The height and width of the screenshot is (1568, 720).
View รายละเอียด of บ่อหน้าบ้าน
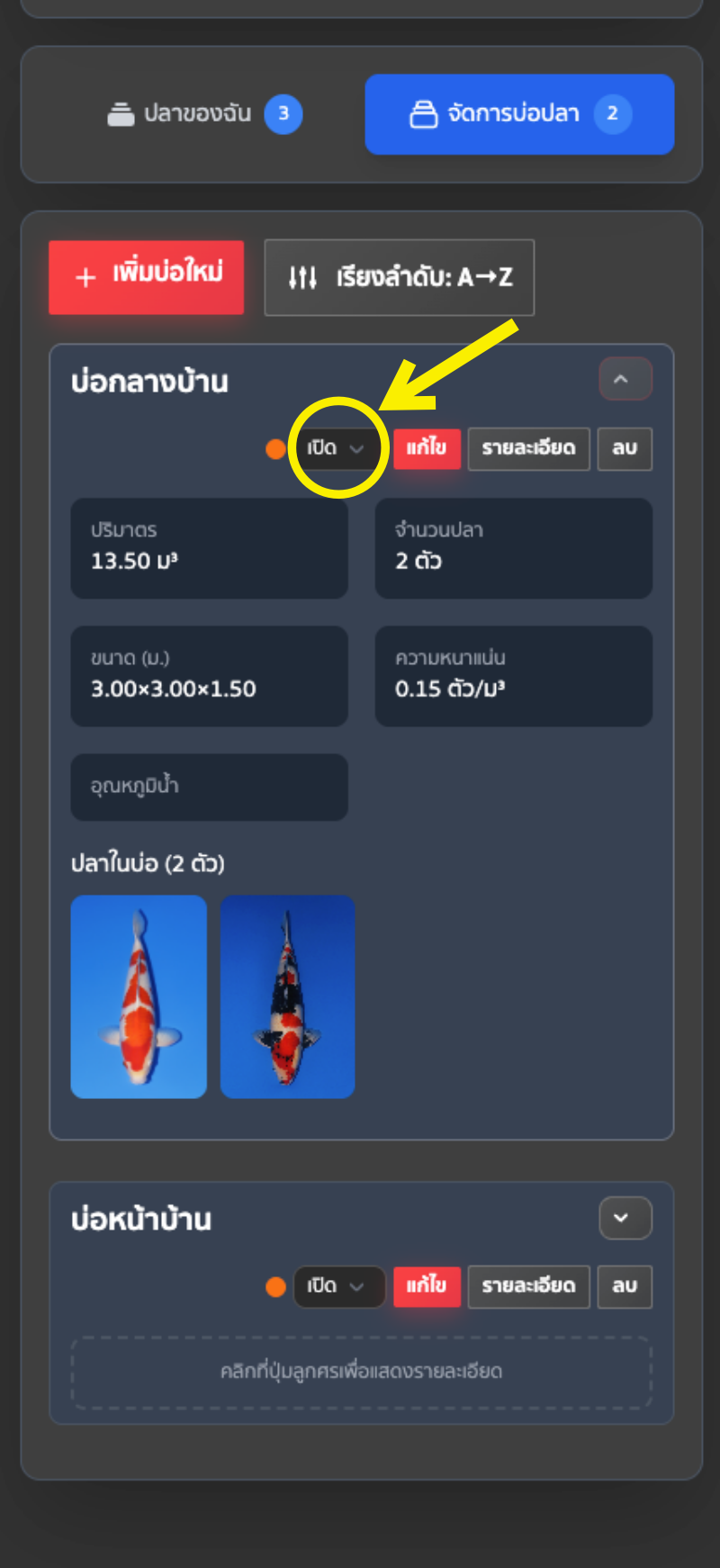tap(528, 1286)
